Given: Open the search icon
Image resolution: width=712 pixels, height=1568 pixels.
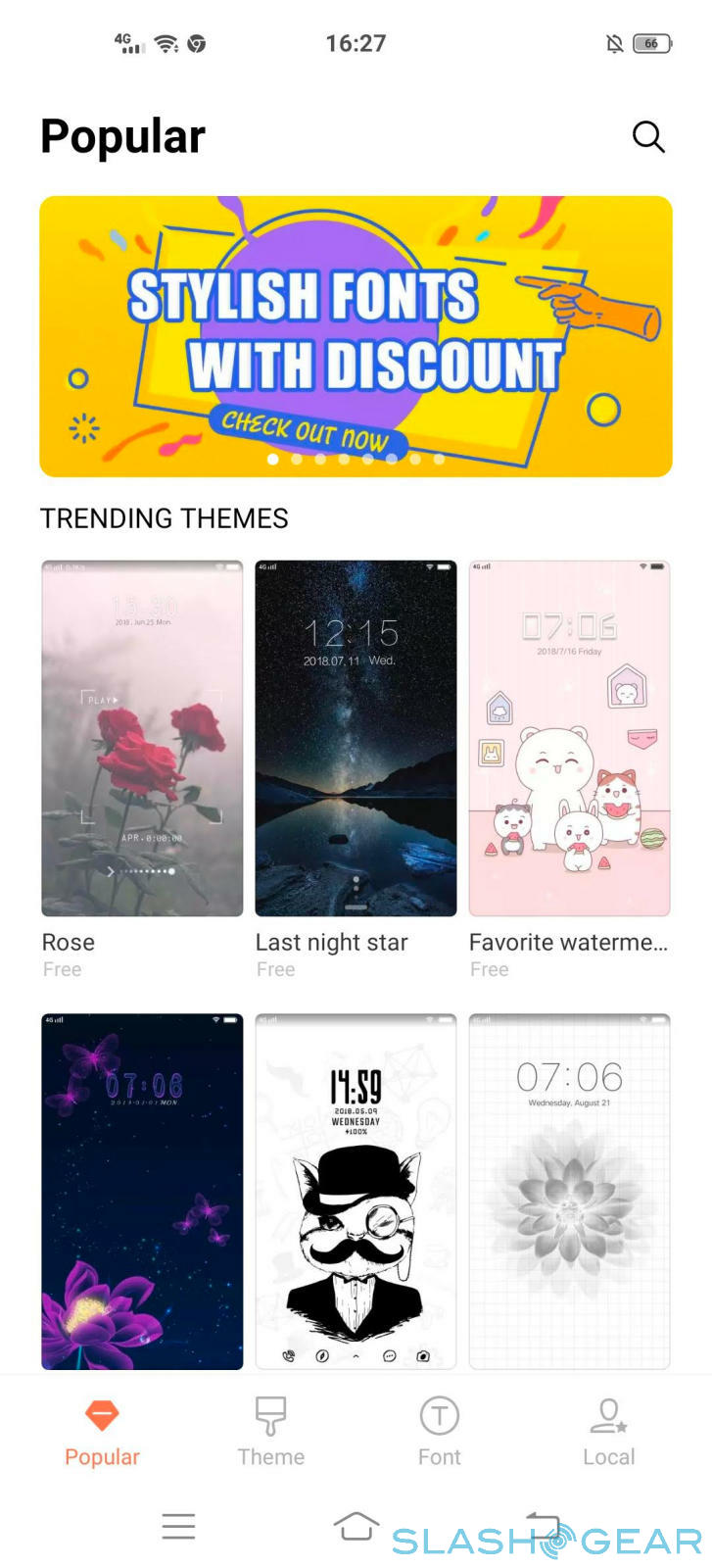Looking at the screenshot, I should [x=648, y=137].
